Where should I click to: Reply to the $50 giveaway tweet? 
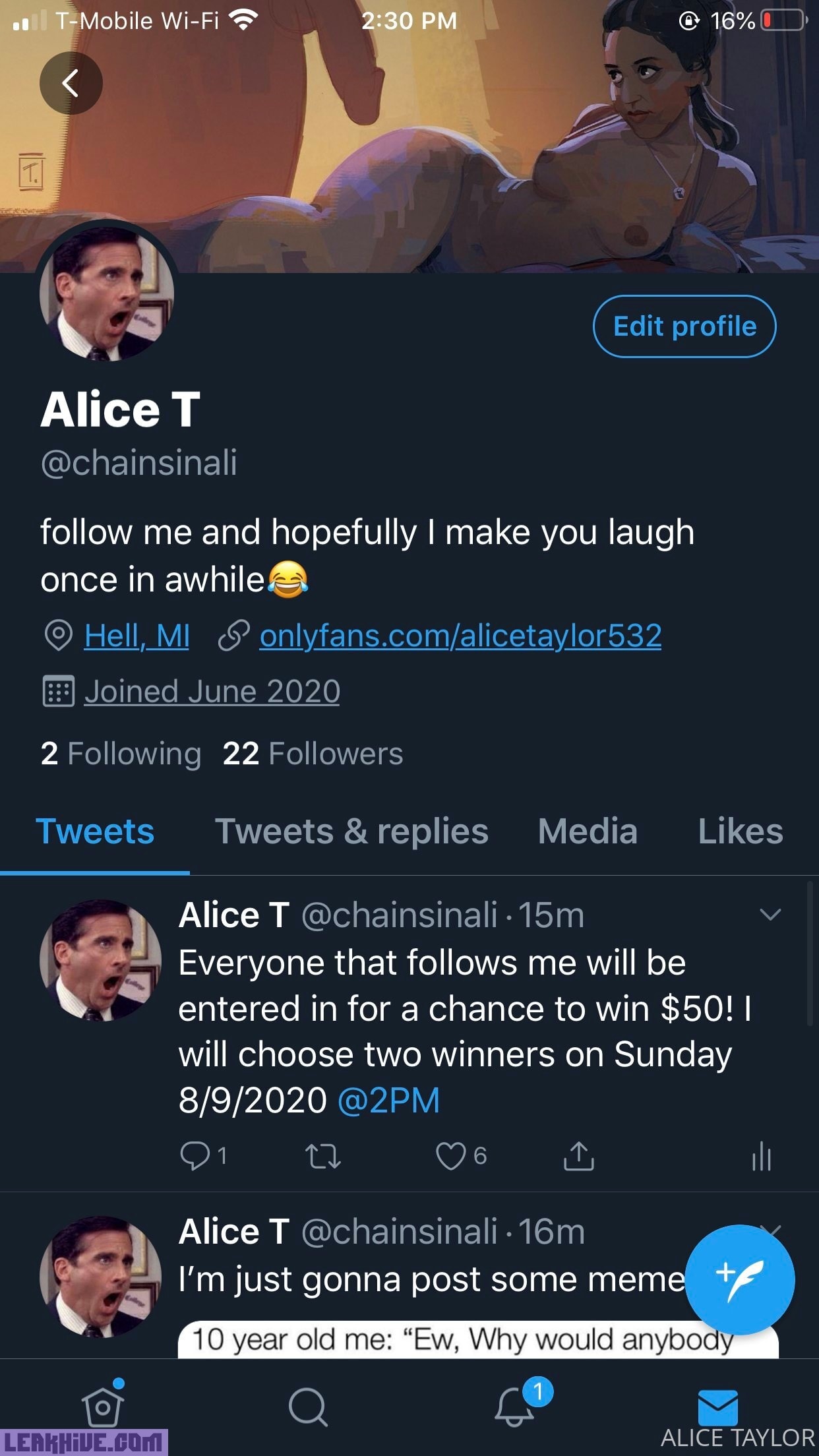pyautogui.click(x=195, y=1156)
